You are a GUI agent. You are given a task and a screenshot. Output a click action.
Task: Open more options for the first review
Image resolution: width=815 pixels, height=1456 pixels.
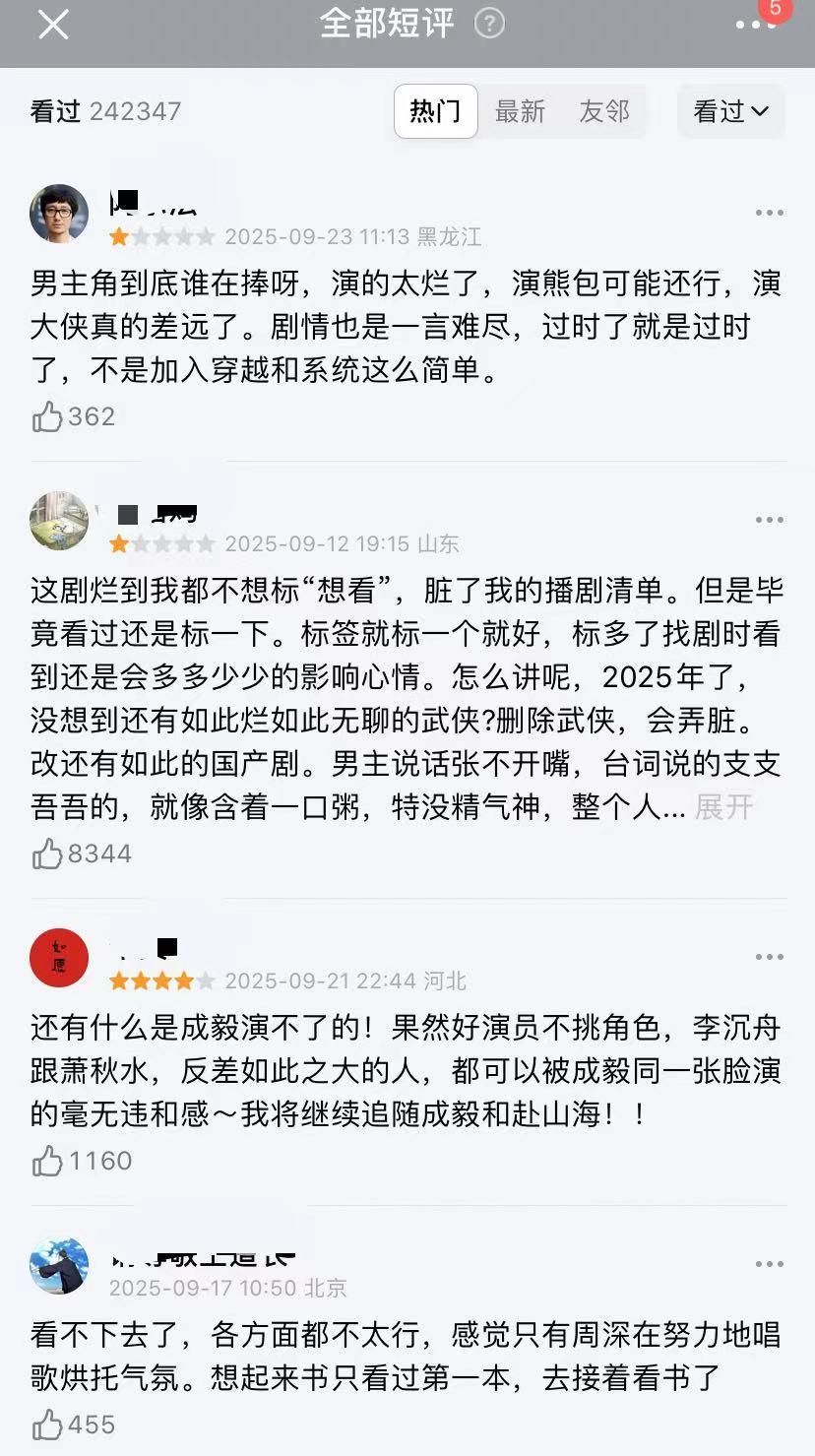click(x=765, y=211)
